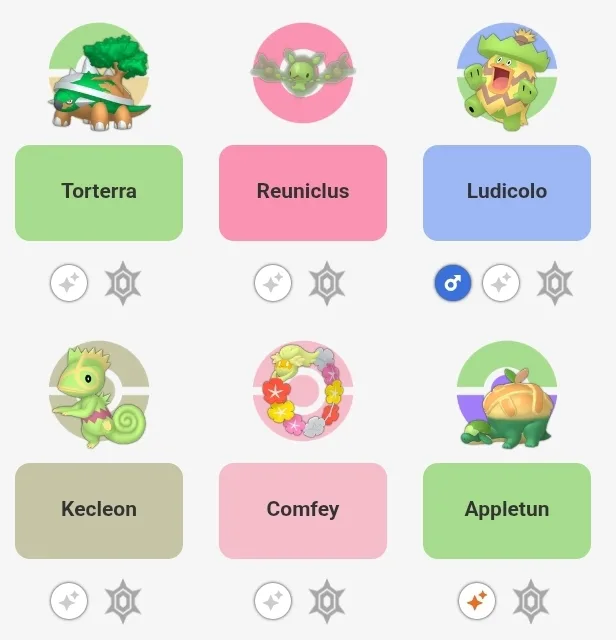Disable Appletun's orange shiny sparkle
Image resolution: width=616 pixels, height=640 pixels.
[x=477, y=602]
